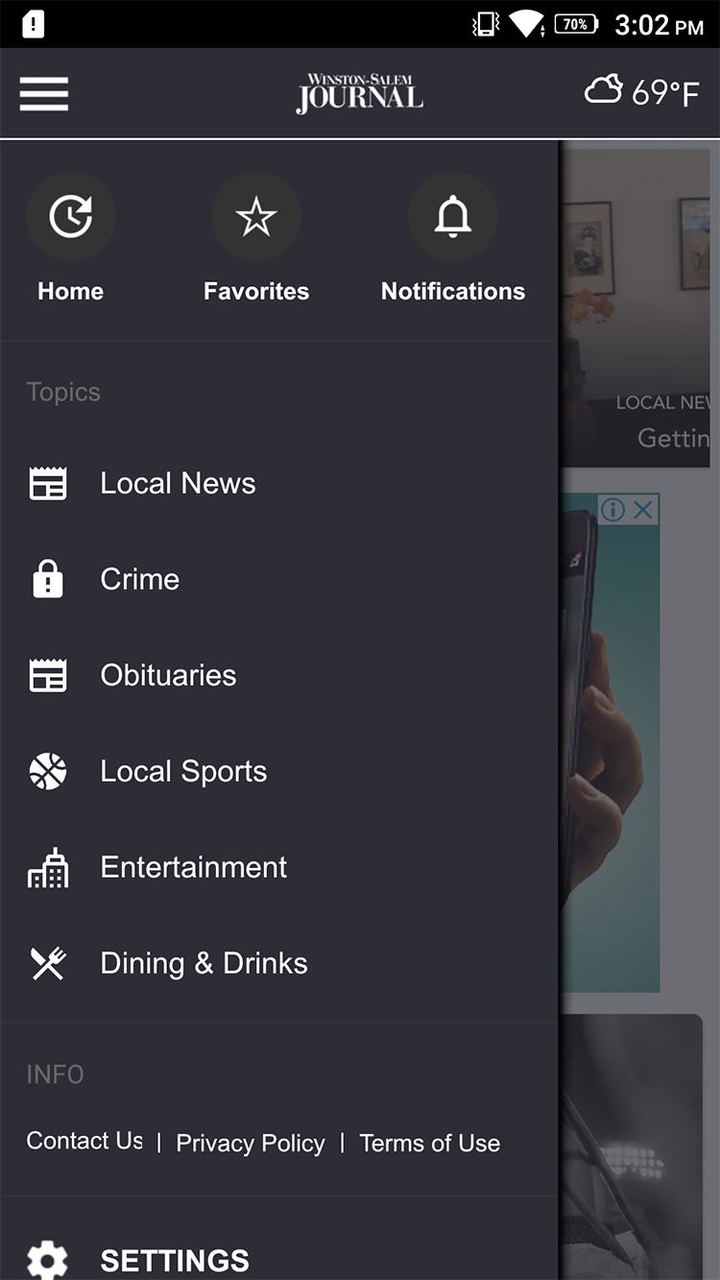Open the Local News topic
Viewport: 720px width, 1280px height.
click(x=178, y=484)
